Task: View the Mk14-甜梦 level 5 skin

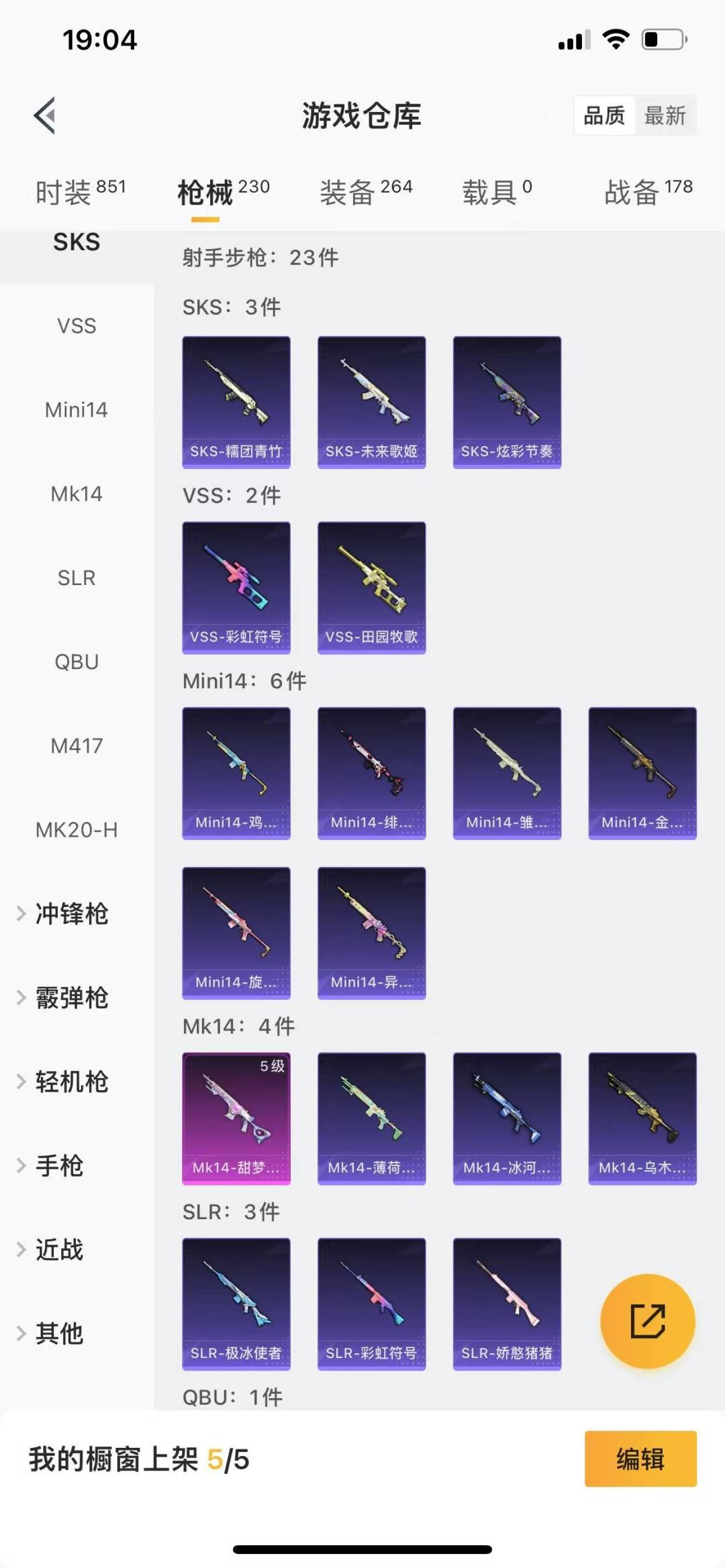Action: pos(236,1118)
